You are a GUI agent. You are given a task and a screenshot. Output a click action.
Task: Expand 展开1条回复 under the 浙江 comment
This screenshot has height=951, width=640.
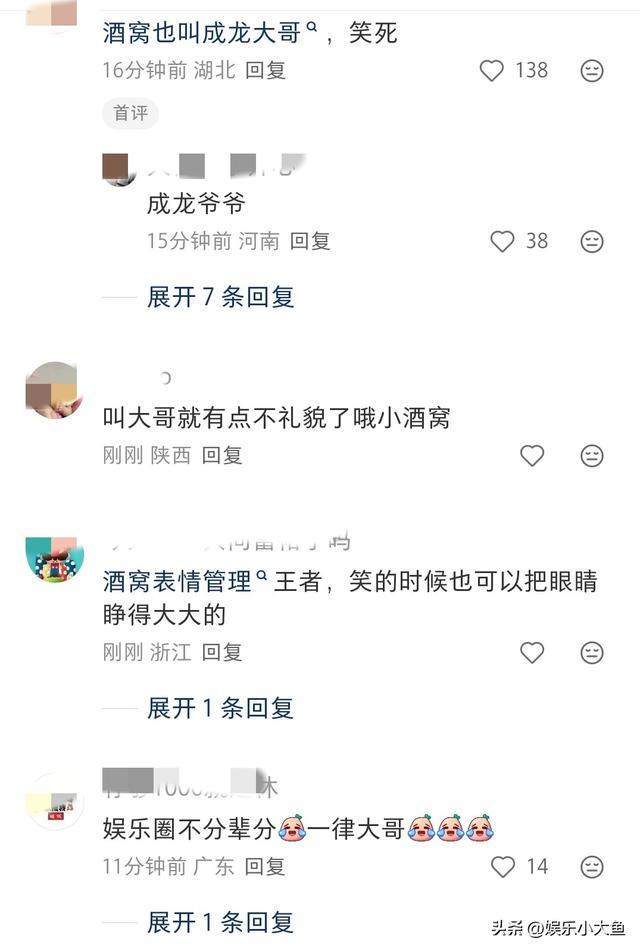pos(220,708)
